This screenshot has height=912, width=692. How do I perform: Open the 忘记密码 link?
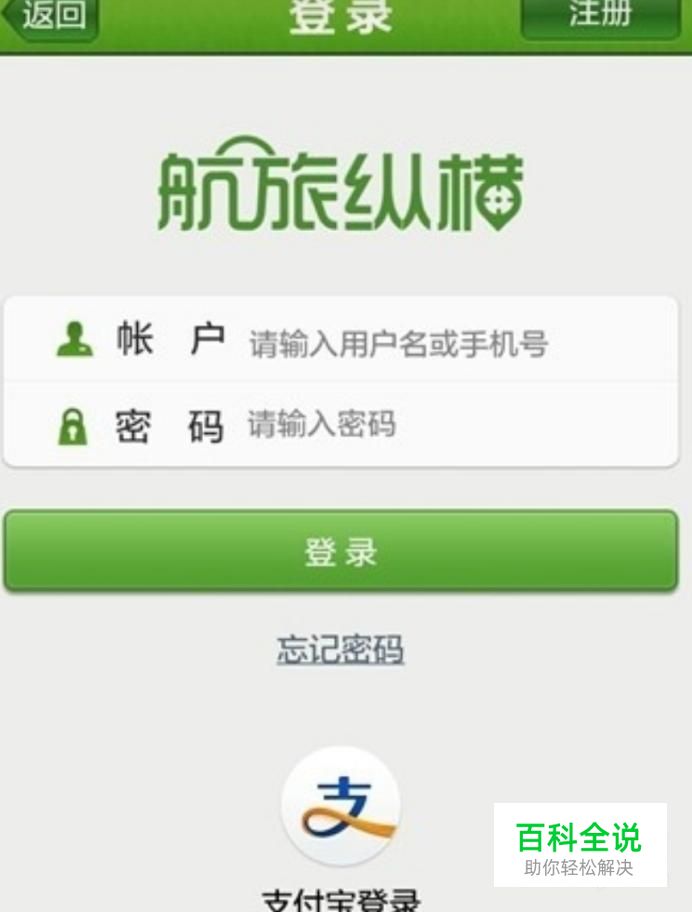(341, 651)
